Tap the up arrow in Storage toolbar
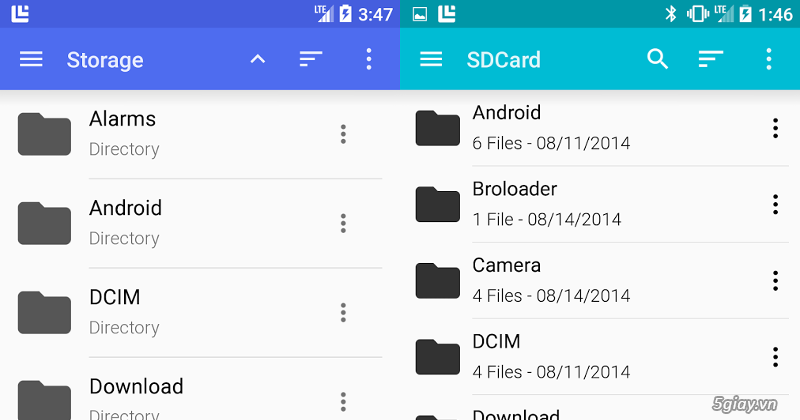This screenshot has width=800, height=420. (x=257, y=60)
